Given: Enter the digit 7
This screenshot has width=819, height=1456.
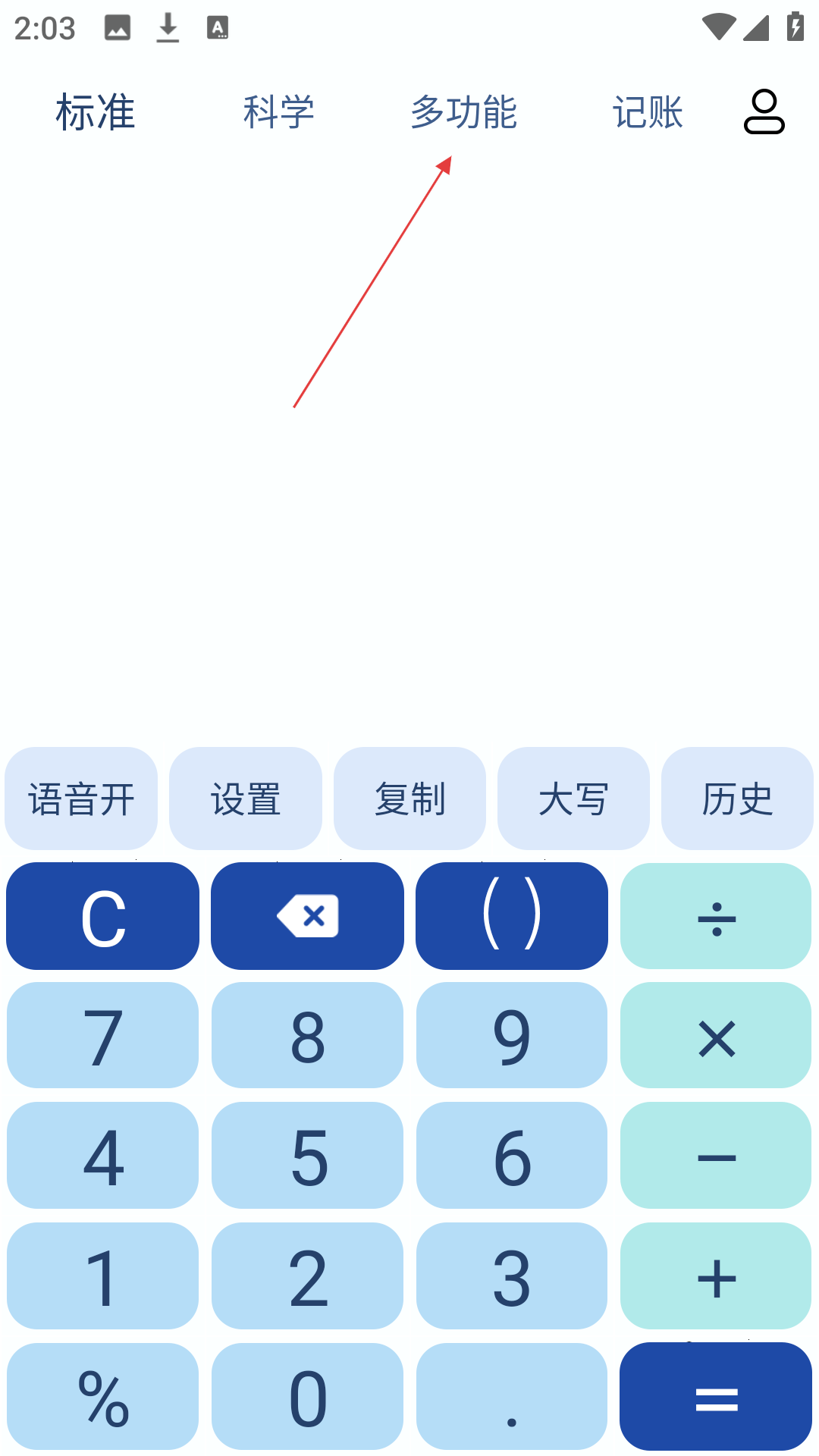Looking at the screenshot, I should coord(102,1036).
